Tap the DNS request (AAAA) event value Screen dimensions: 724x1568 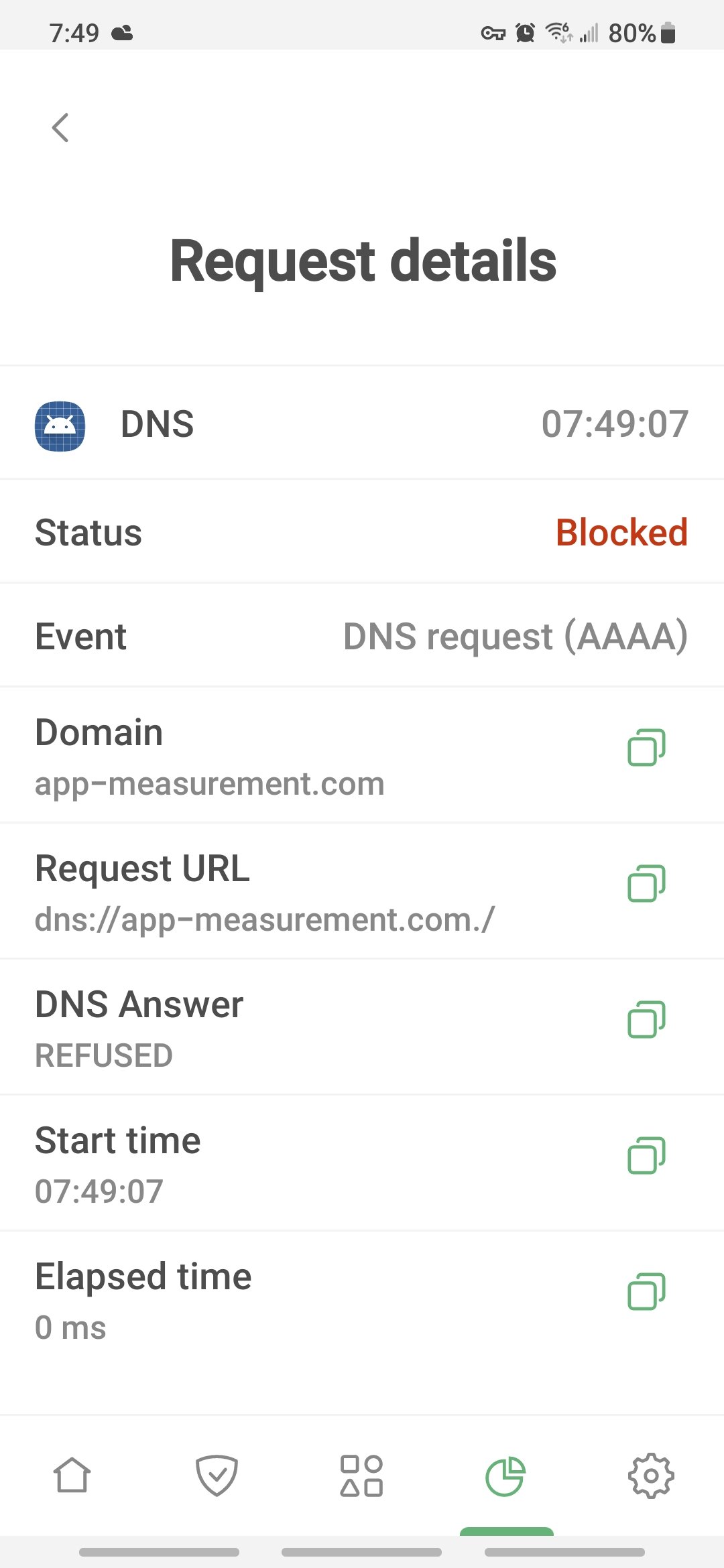click(514, 636)
